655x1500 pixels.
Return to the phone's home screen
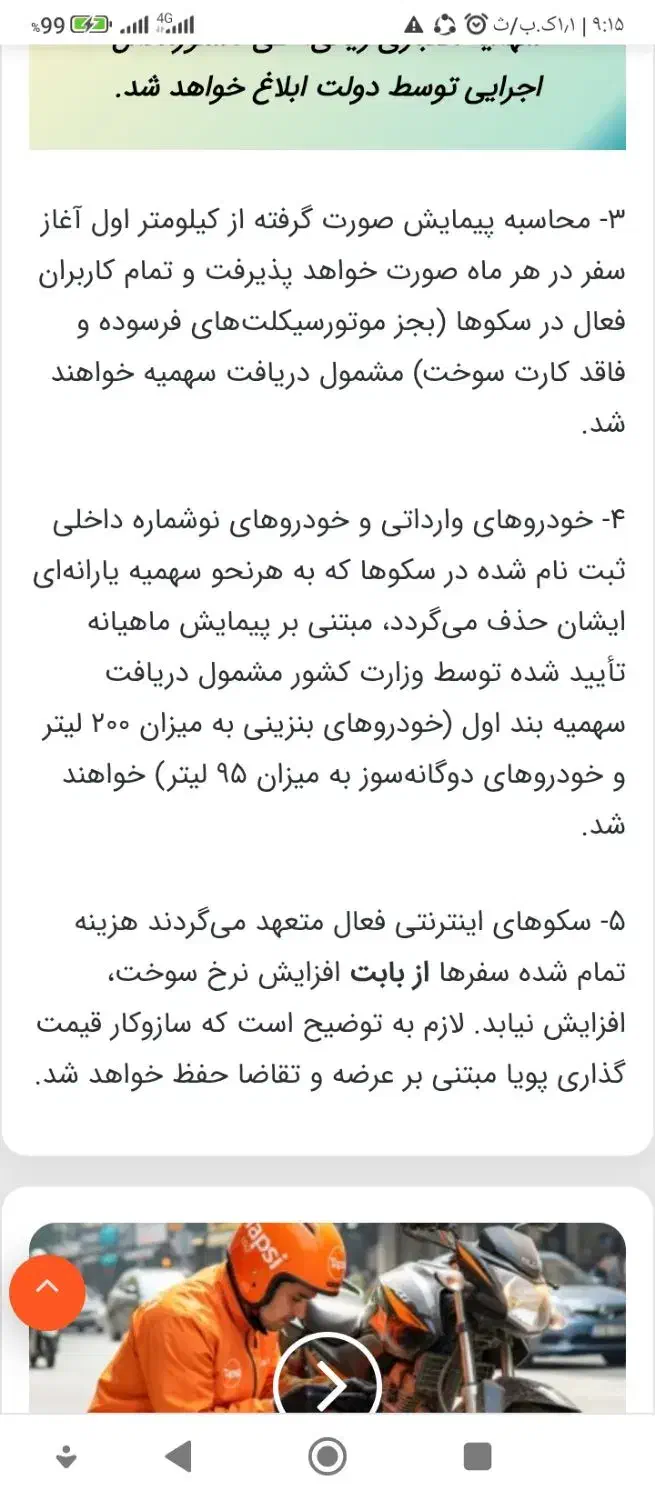(327, 1456)
